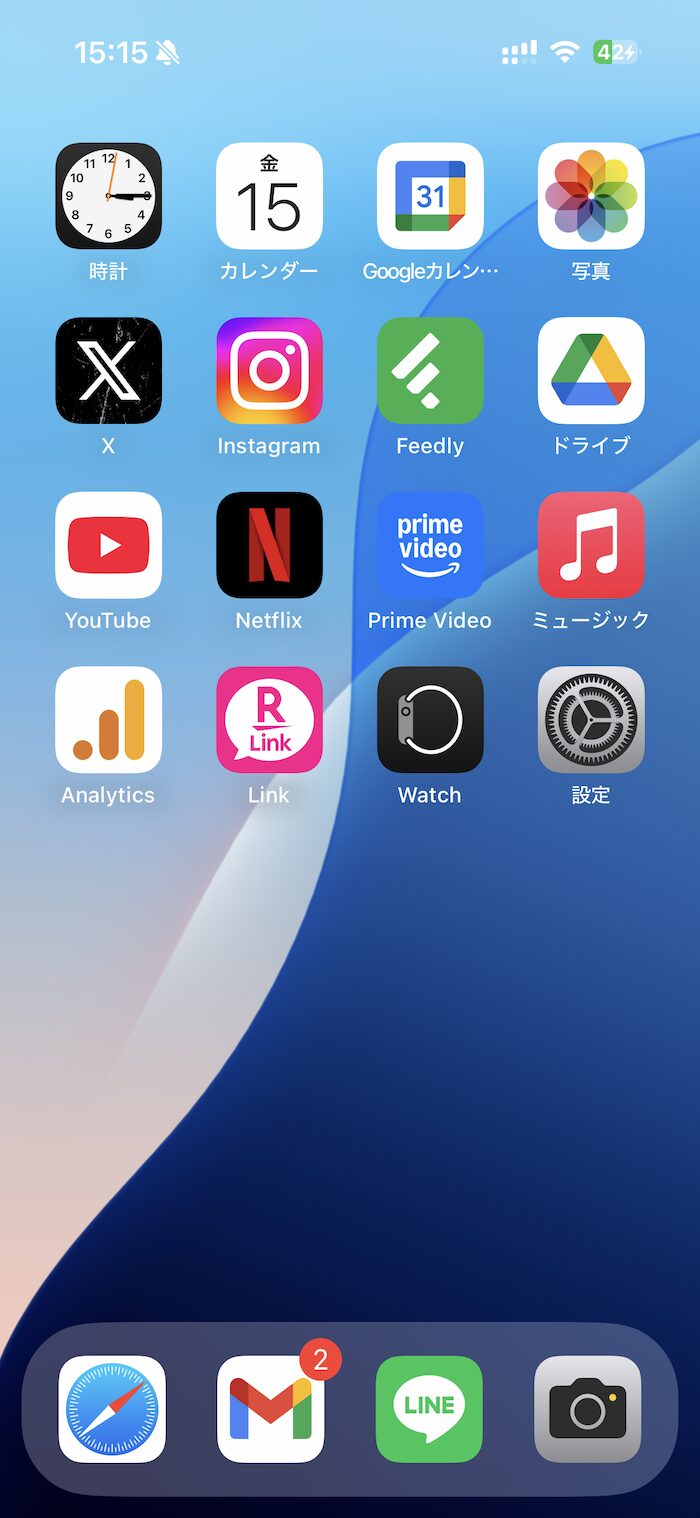Launch YouTube
The image size is (700, 1518).
108,545
